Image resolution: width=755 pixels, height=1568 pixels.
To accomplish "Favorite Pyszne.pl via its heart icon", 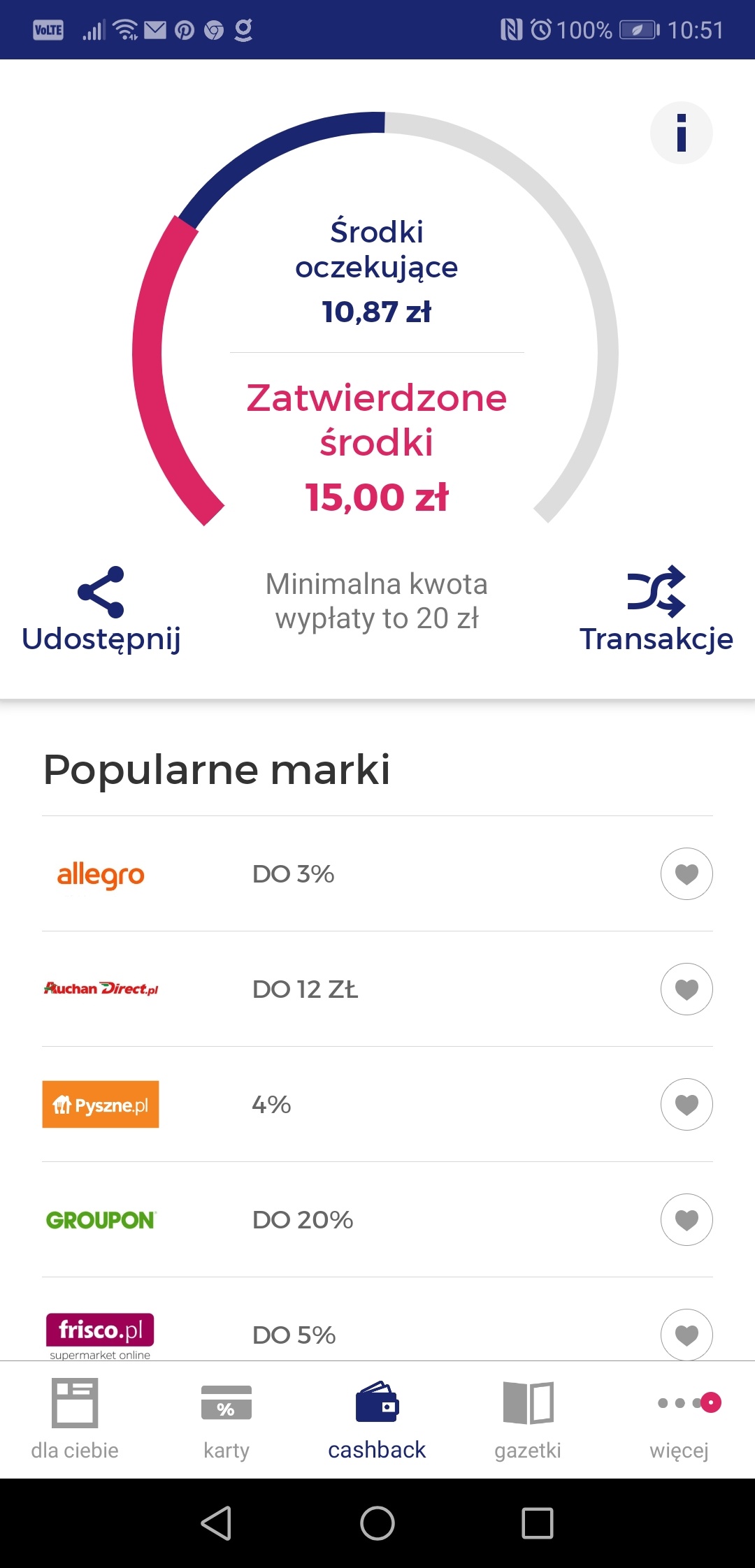I will pos(688,1104).
